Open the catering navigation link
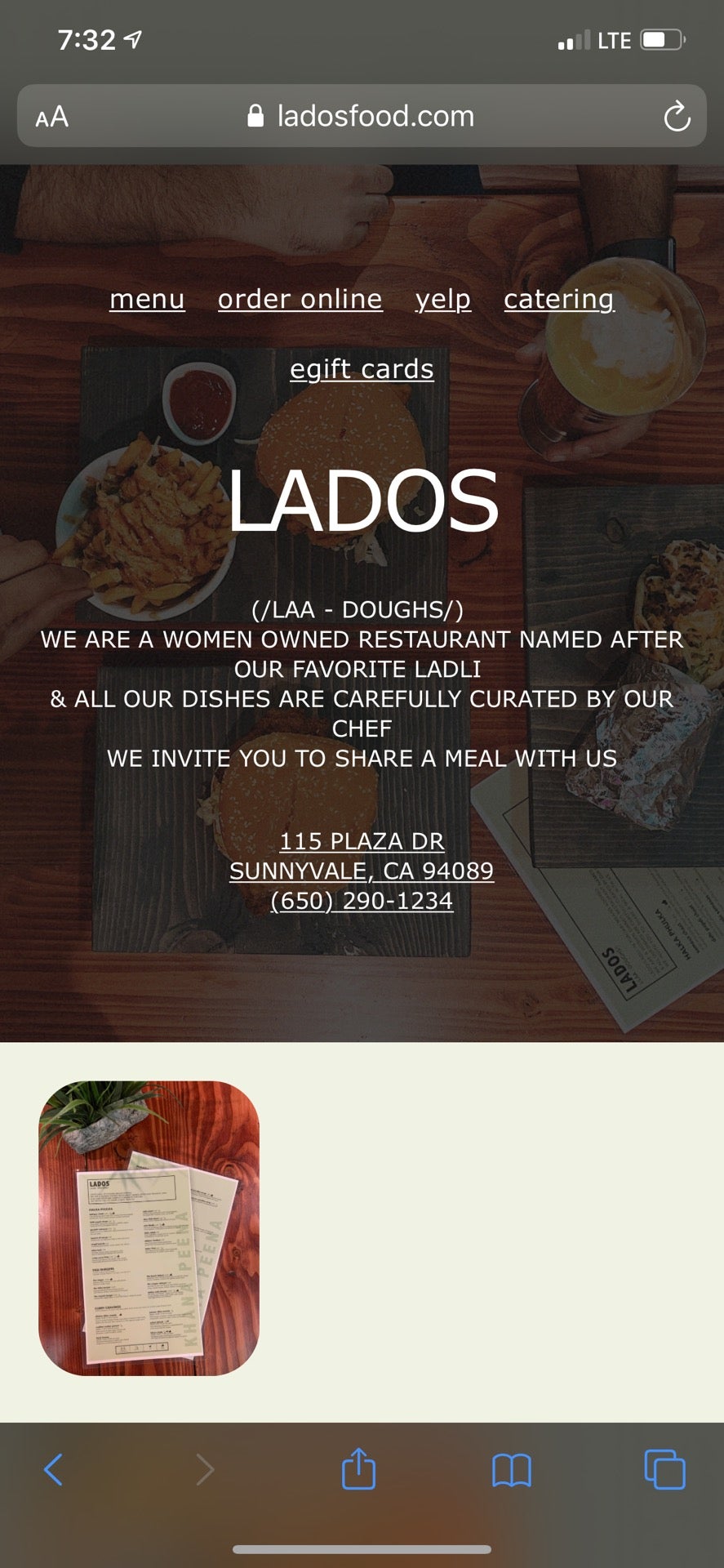Viewport: 724px width, 1568px height. [x=559, y=299]
